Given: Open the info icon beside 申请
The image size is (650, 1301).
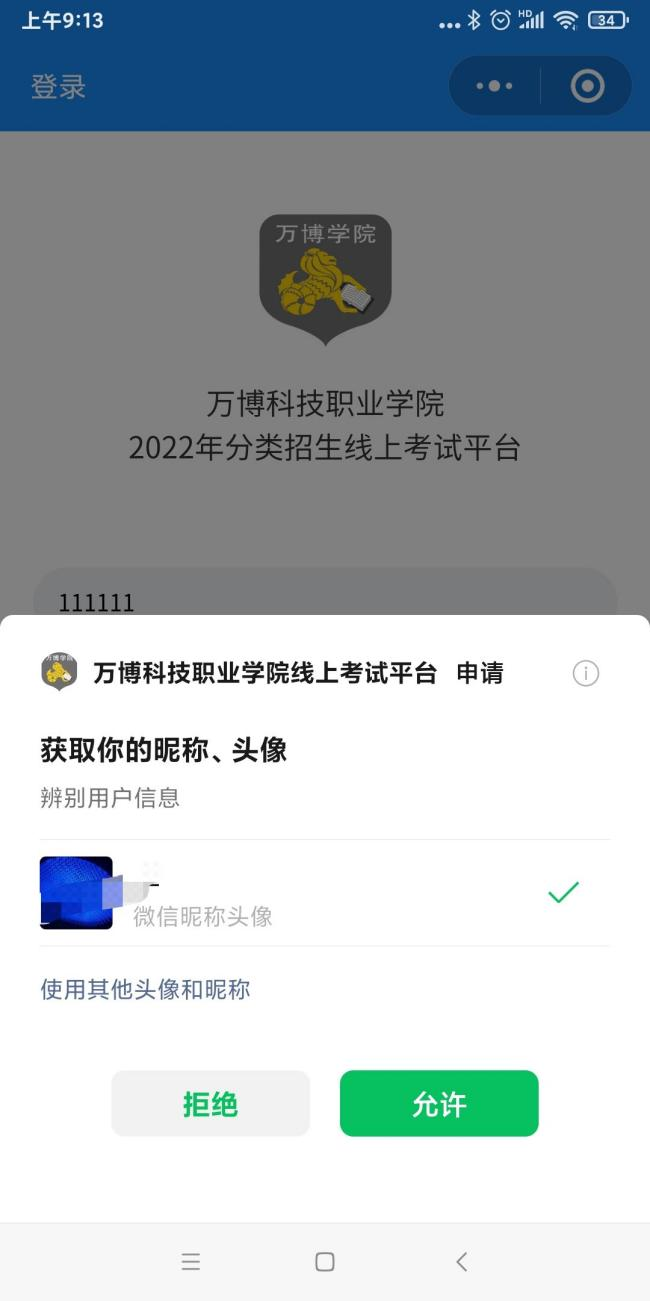Looking at the screenshot, I should [585, 674].
